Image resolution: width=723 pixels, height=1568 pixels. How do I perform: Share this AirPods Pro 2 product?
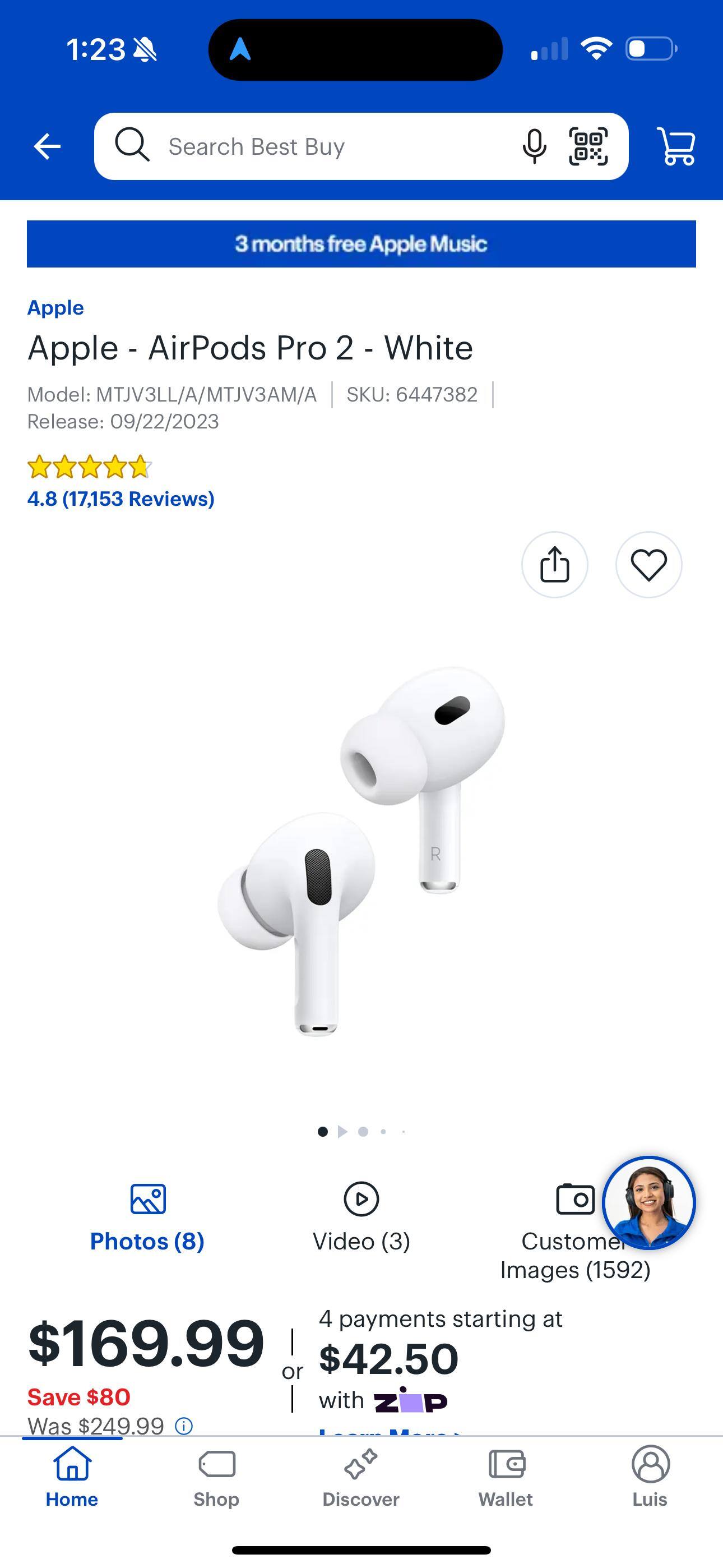click(554, 565)
